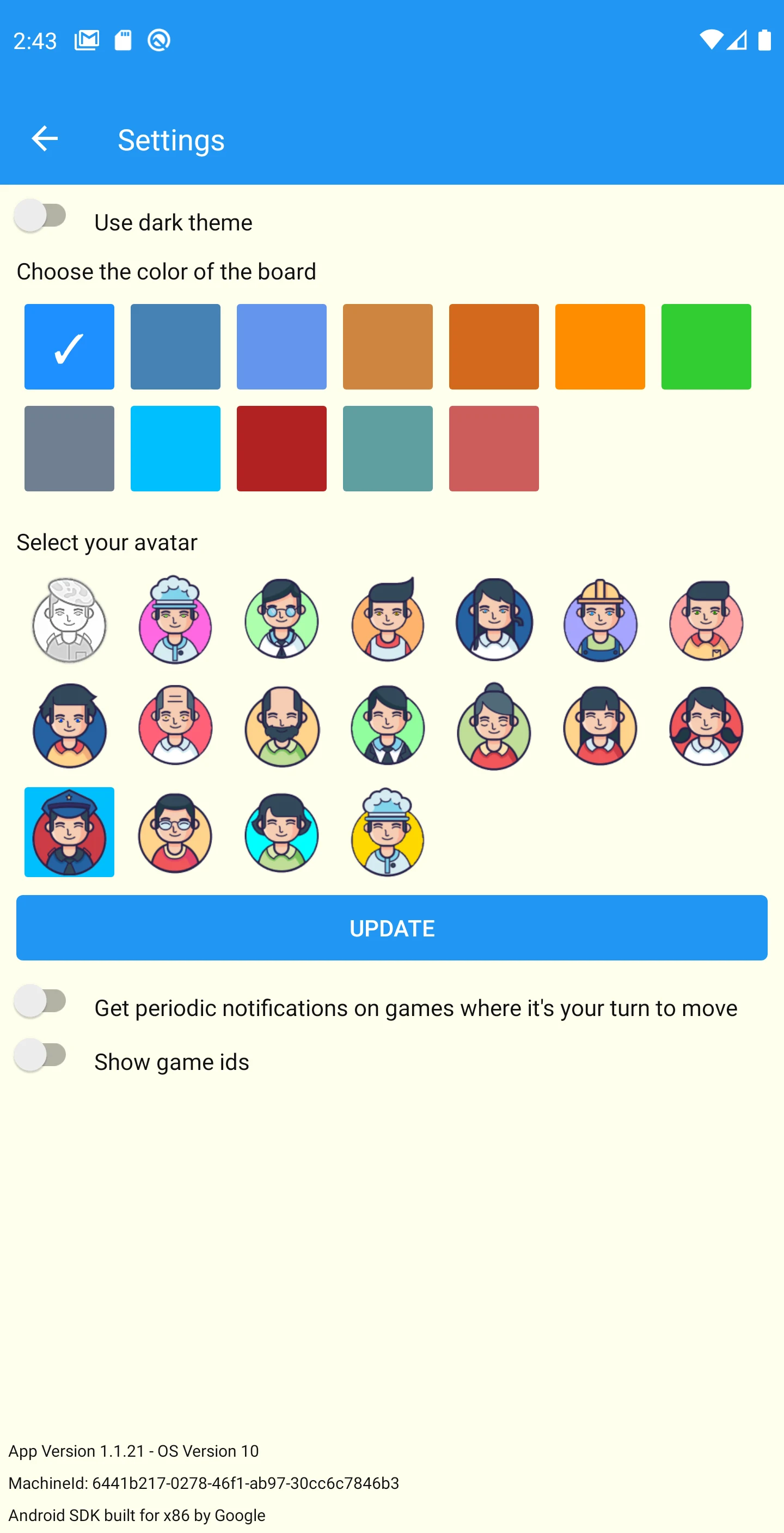Choose the slate gray board color
Screen dimensions: 784x1533
[x=69, y=449]
